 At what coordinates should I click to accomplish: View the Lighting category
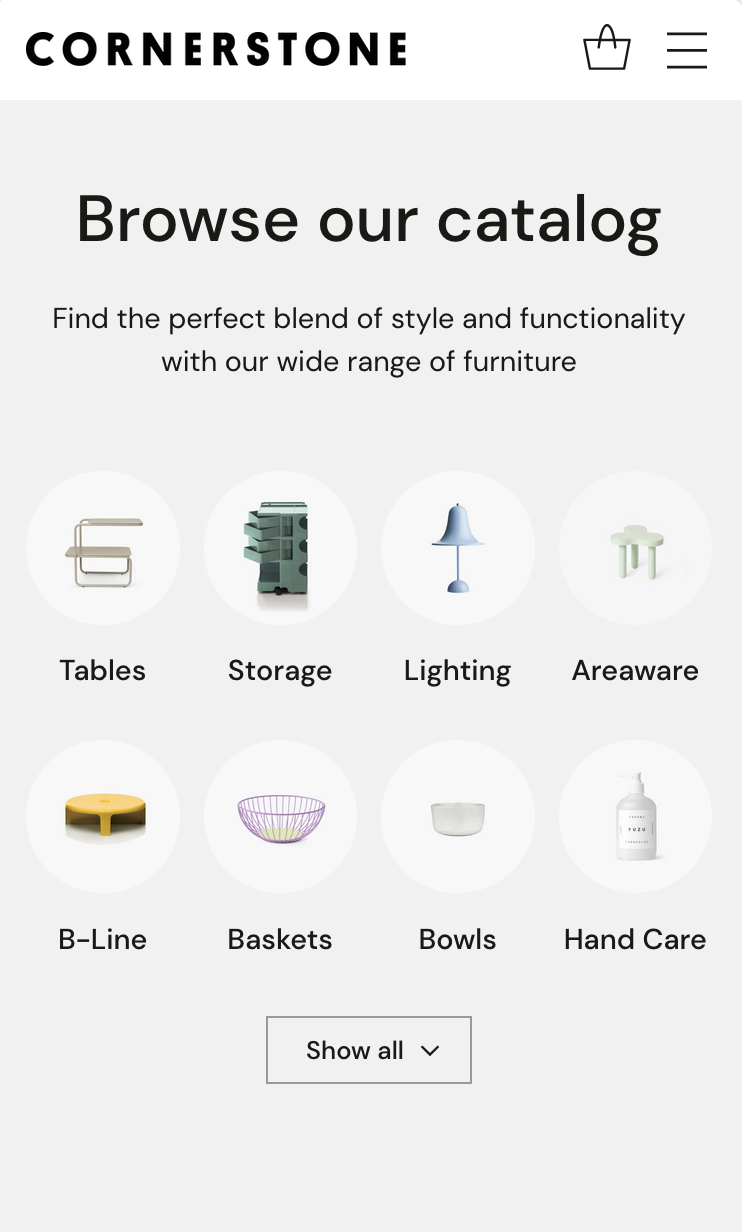pos(458,579)
